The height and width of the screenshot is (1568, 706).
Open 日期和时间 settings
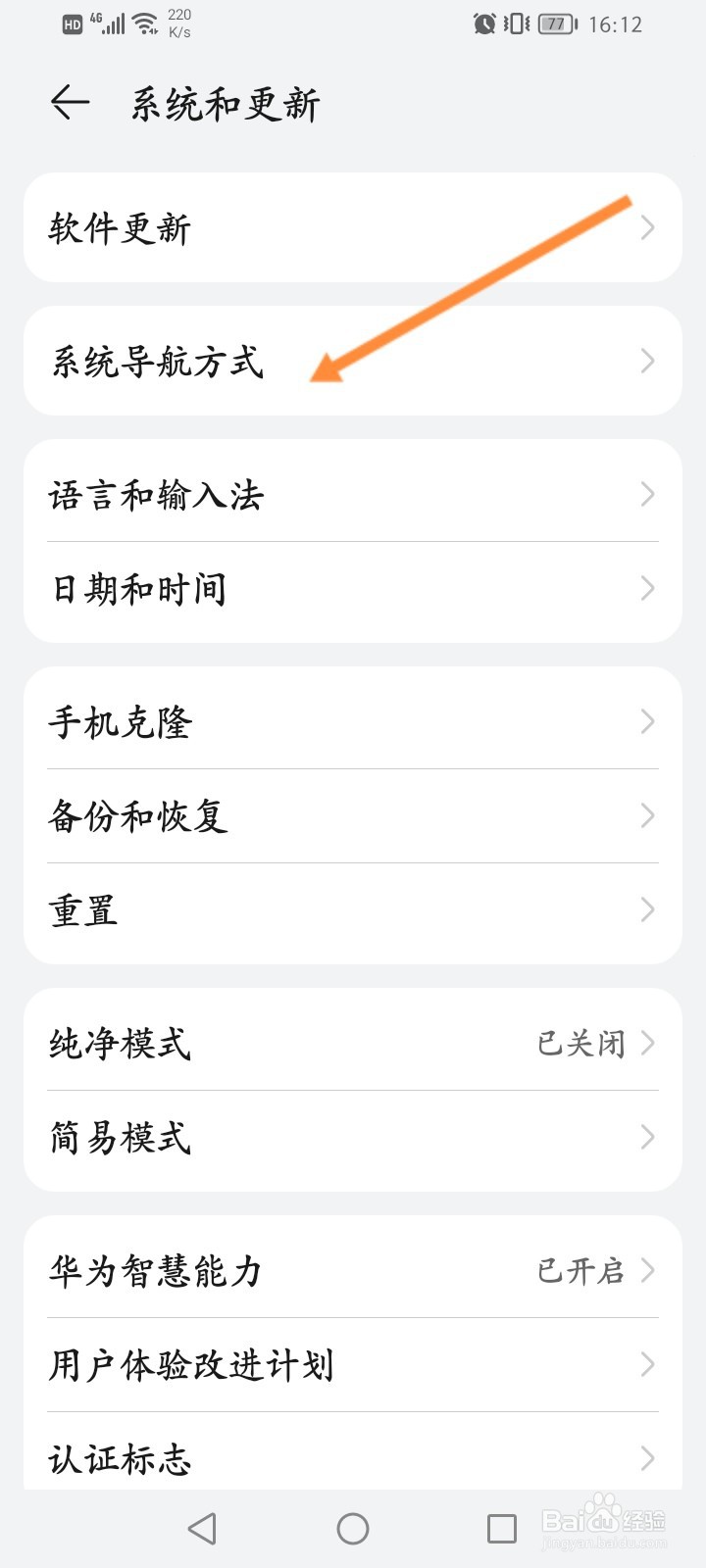[x=353, y=588]
